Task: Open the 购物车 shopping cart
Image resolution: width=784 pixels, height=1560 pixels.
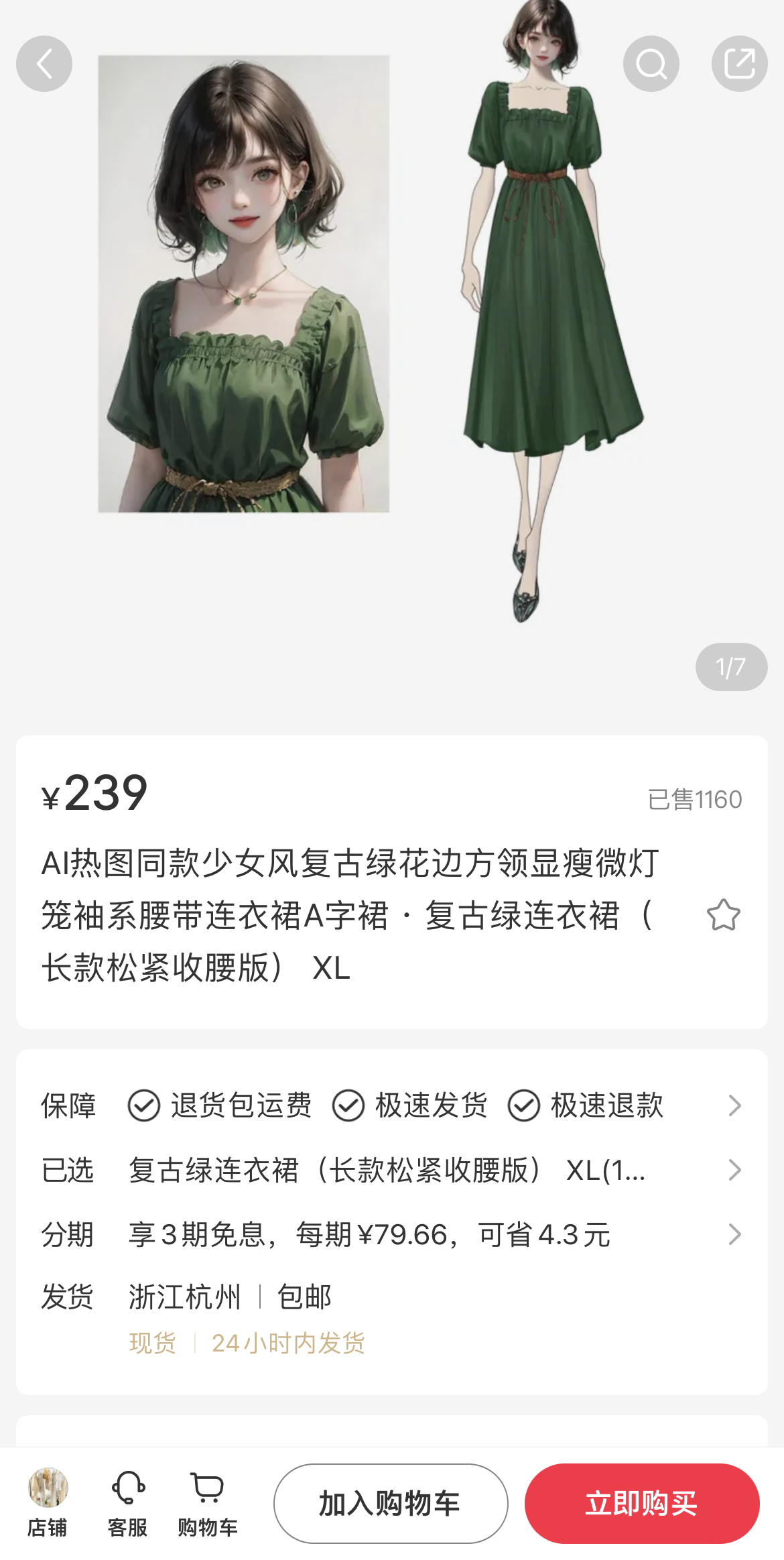Action: pyautogui.click(x=208, y=1502)
